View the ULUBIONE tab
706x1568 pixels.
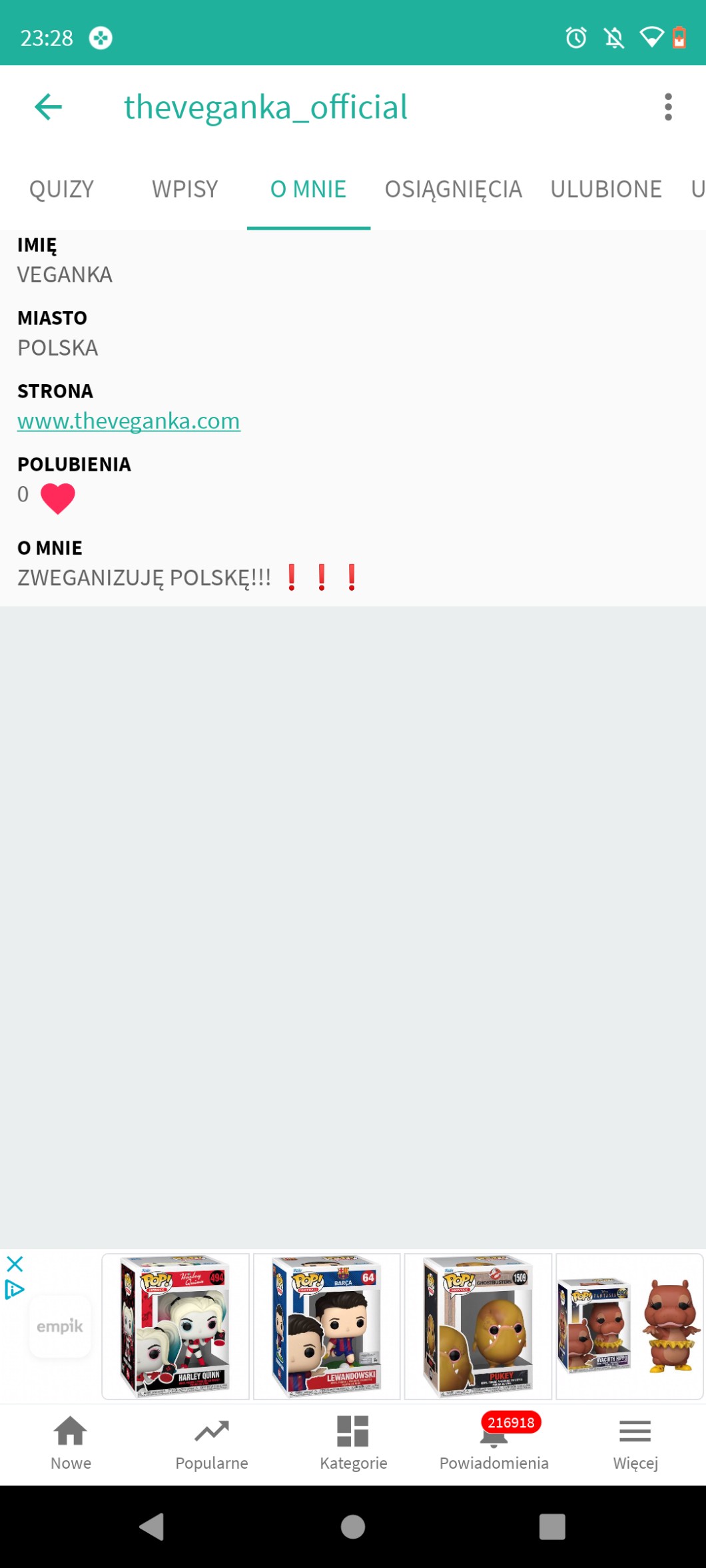605,190
